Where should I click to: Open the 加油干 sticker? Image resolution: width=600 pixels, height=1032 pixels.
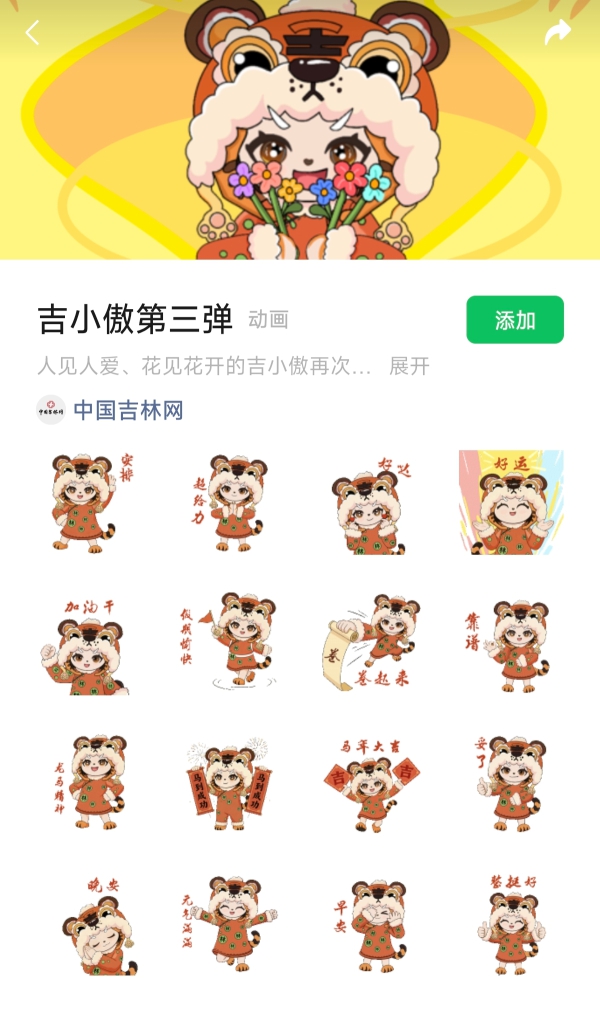[x=88, y=644]
